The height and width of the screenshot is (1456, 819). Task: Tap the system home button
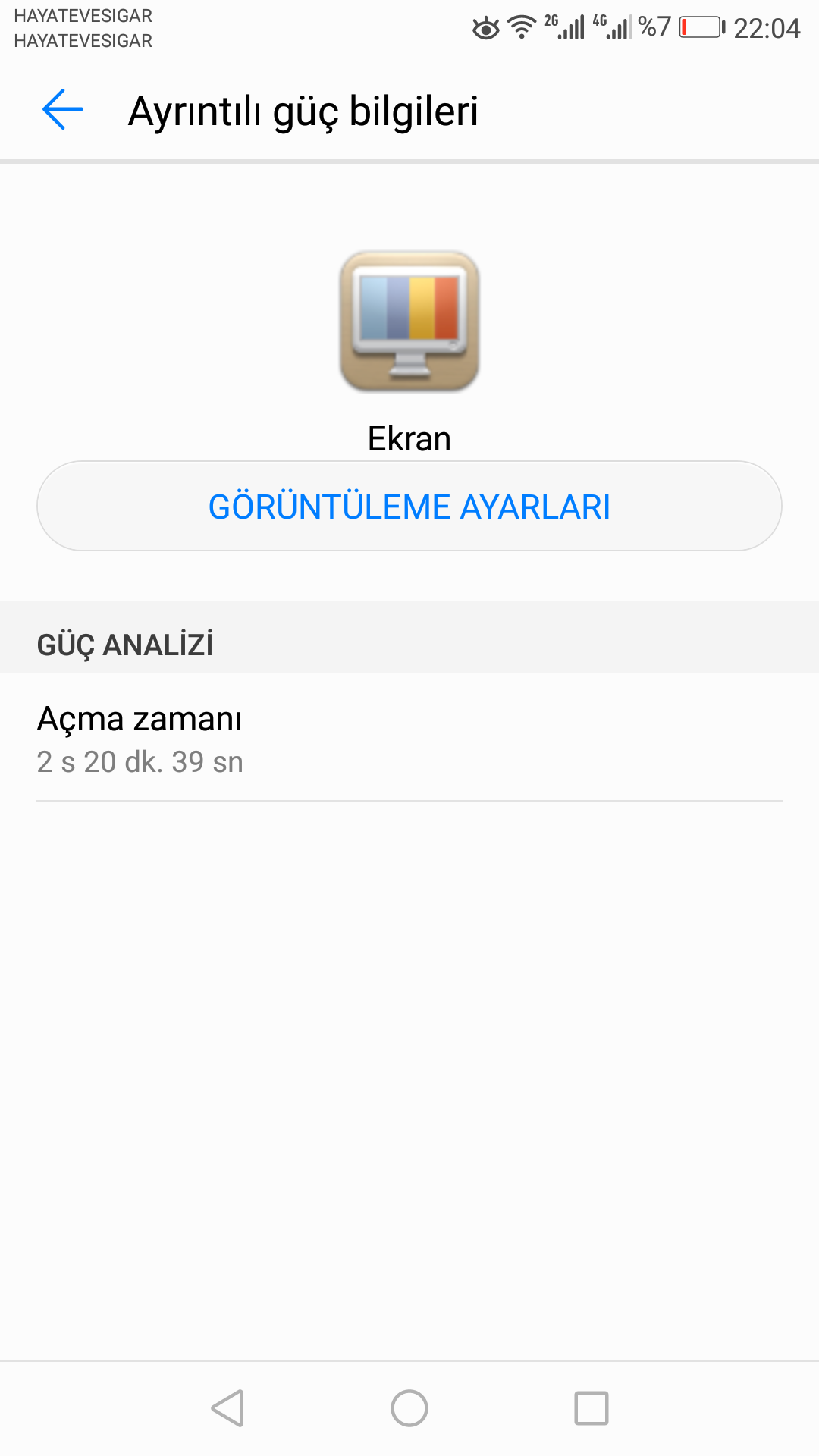(x=409, y=1408)
